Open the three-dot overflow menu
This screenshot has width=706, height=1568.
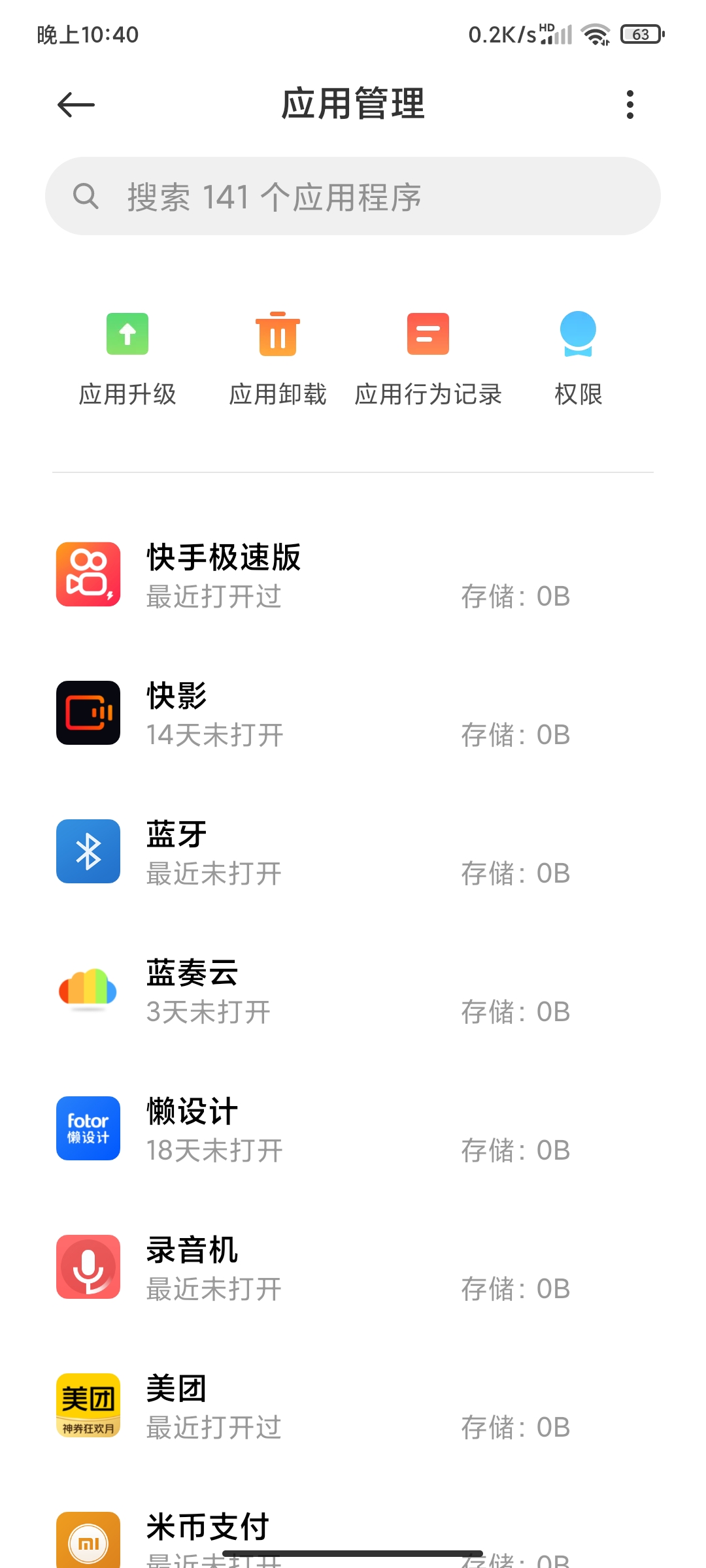630,105
